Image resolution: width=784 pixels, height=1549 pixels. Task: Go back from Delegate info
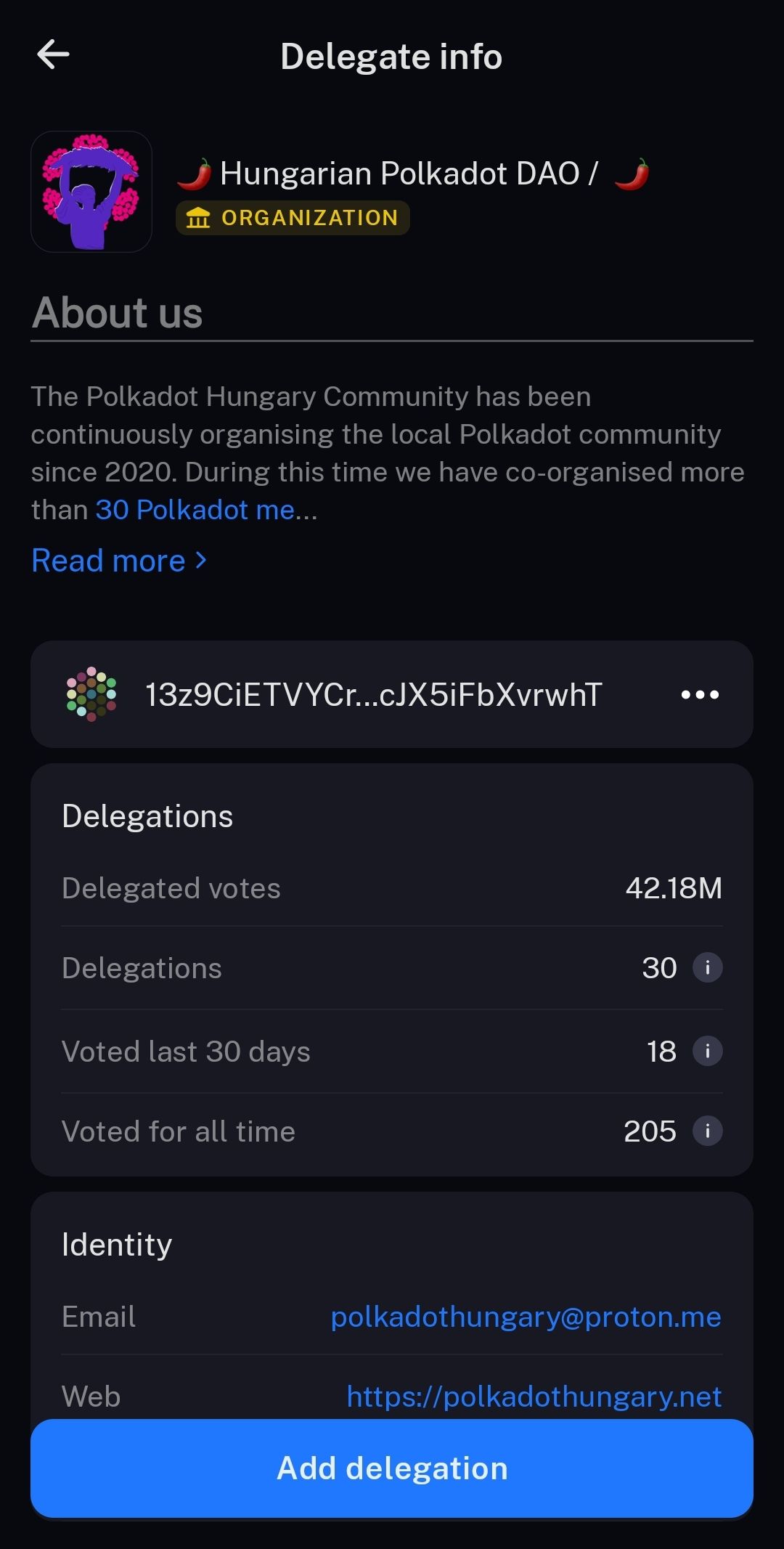point(53,54)
